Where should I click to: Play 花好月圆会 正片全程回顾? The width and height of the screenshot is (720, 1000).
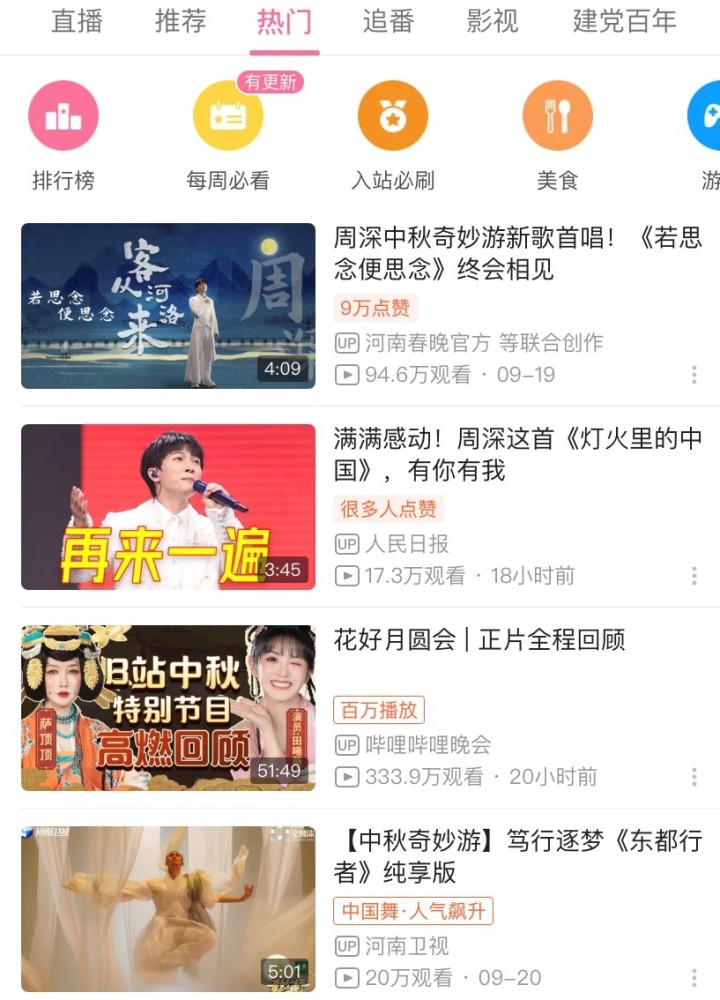(168, 708)
